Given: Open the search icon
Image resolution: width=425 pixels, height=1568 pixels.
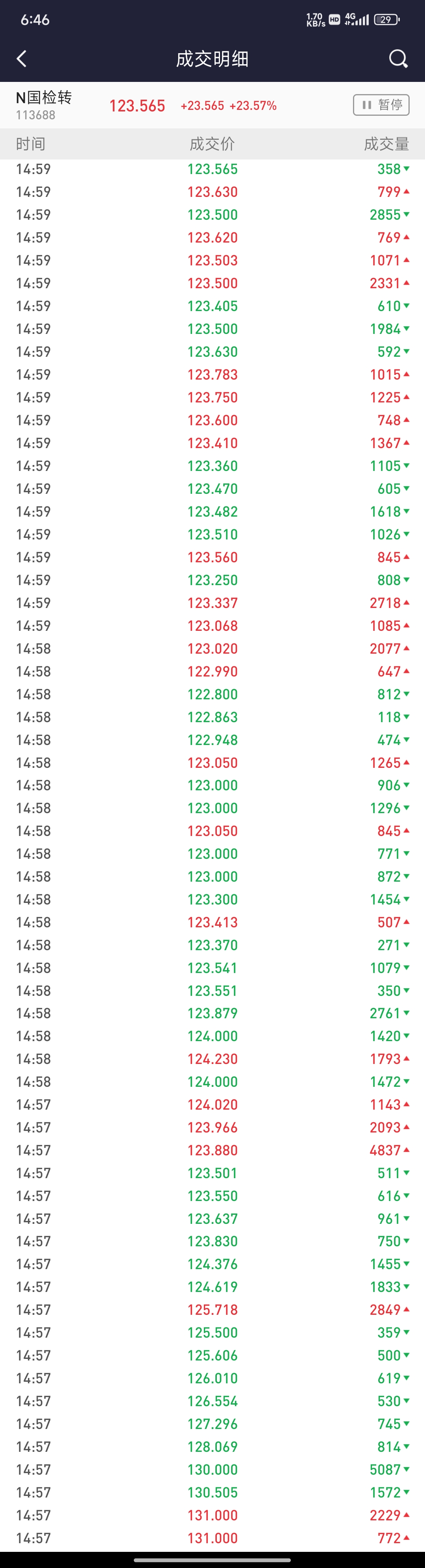Looking at the screenshot, I should coord(397,59).
